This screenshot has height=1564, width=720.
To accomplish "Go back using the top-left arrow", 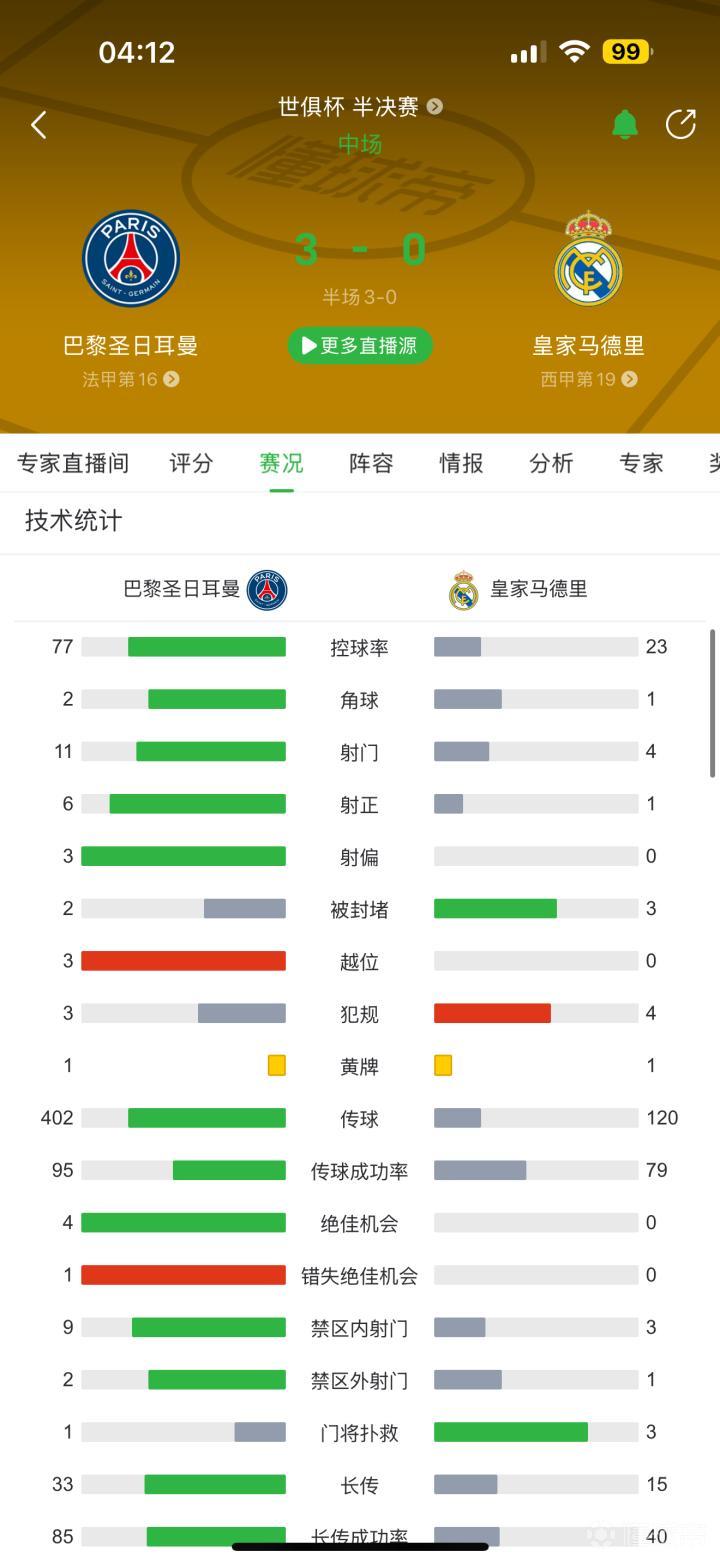I will pos(39,125).
